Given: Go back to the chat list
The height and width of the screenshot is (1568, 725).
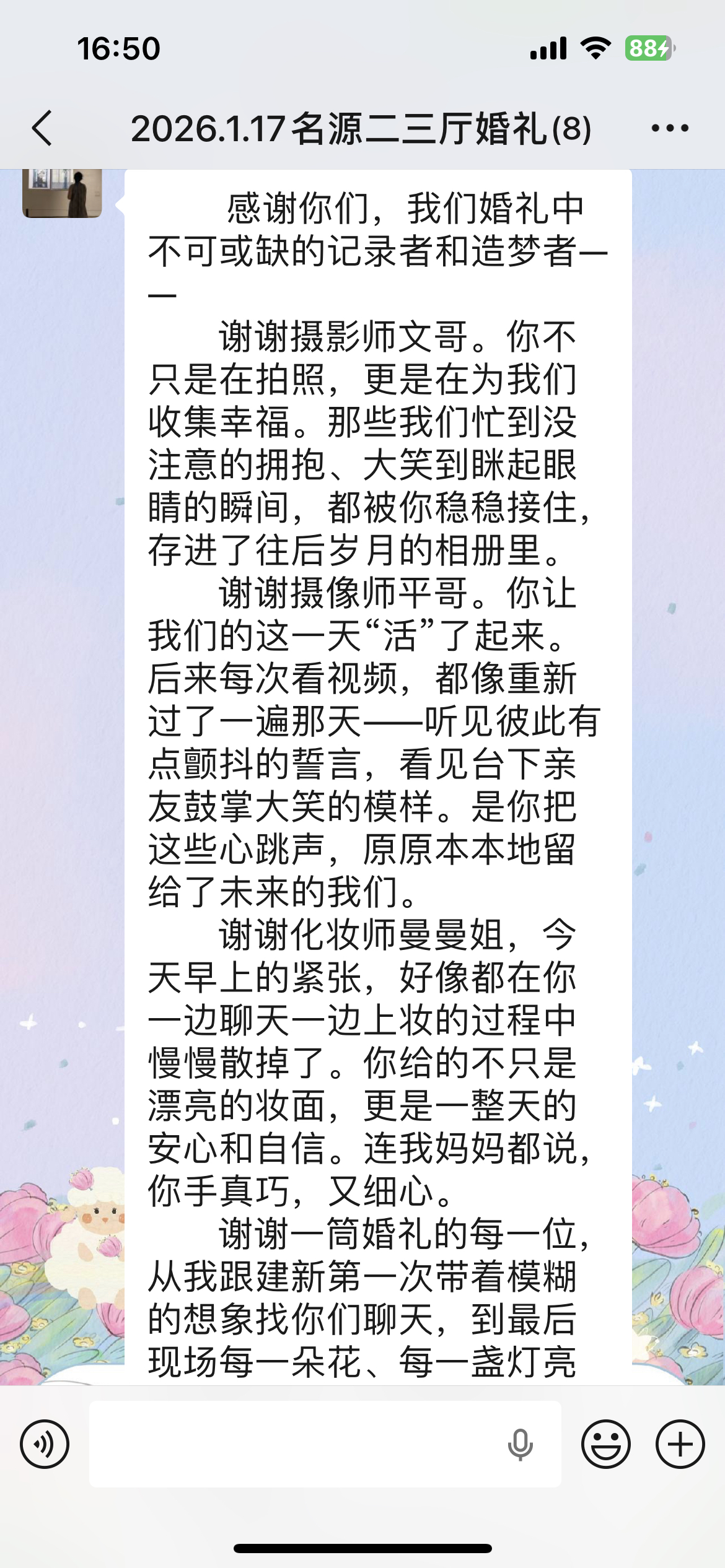Looking at the screenshot, I should [x=42, y=129].
